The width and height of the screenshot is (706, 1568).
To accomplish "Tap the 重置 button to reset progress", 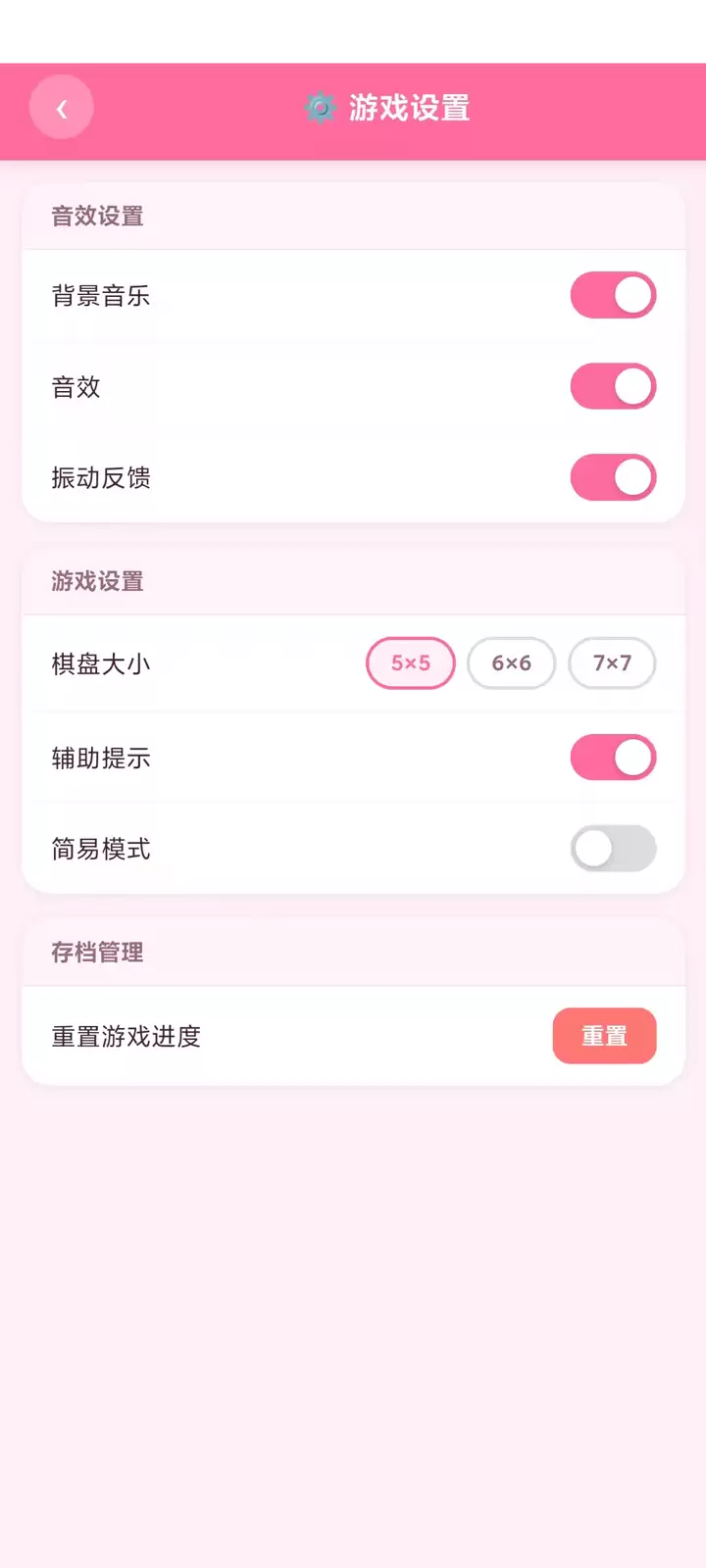I will [x=604, y=1036].
